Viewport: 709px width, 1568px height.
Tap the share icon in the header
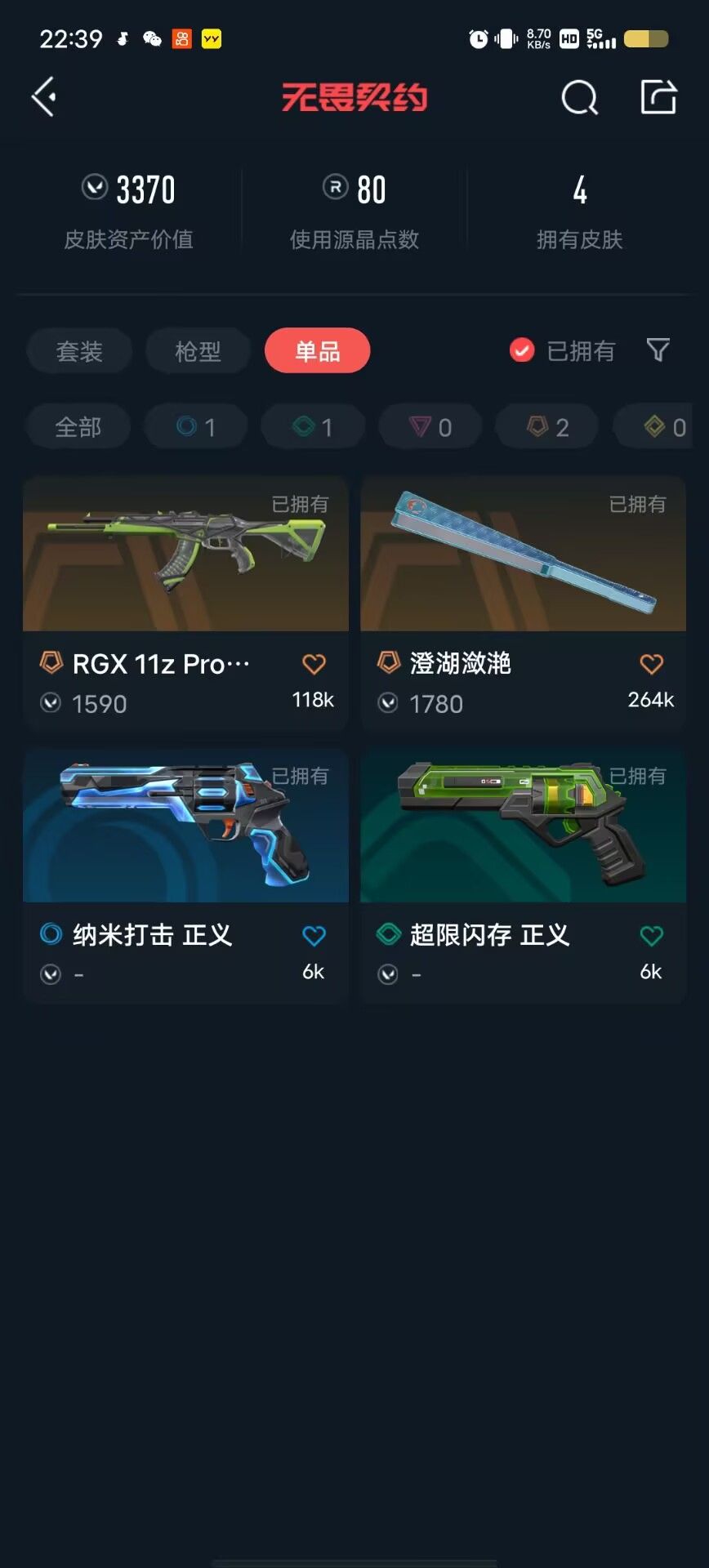[658, 97]
